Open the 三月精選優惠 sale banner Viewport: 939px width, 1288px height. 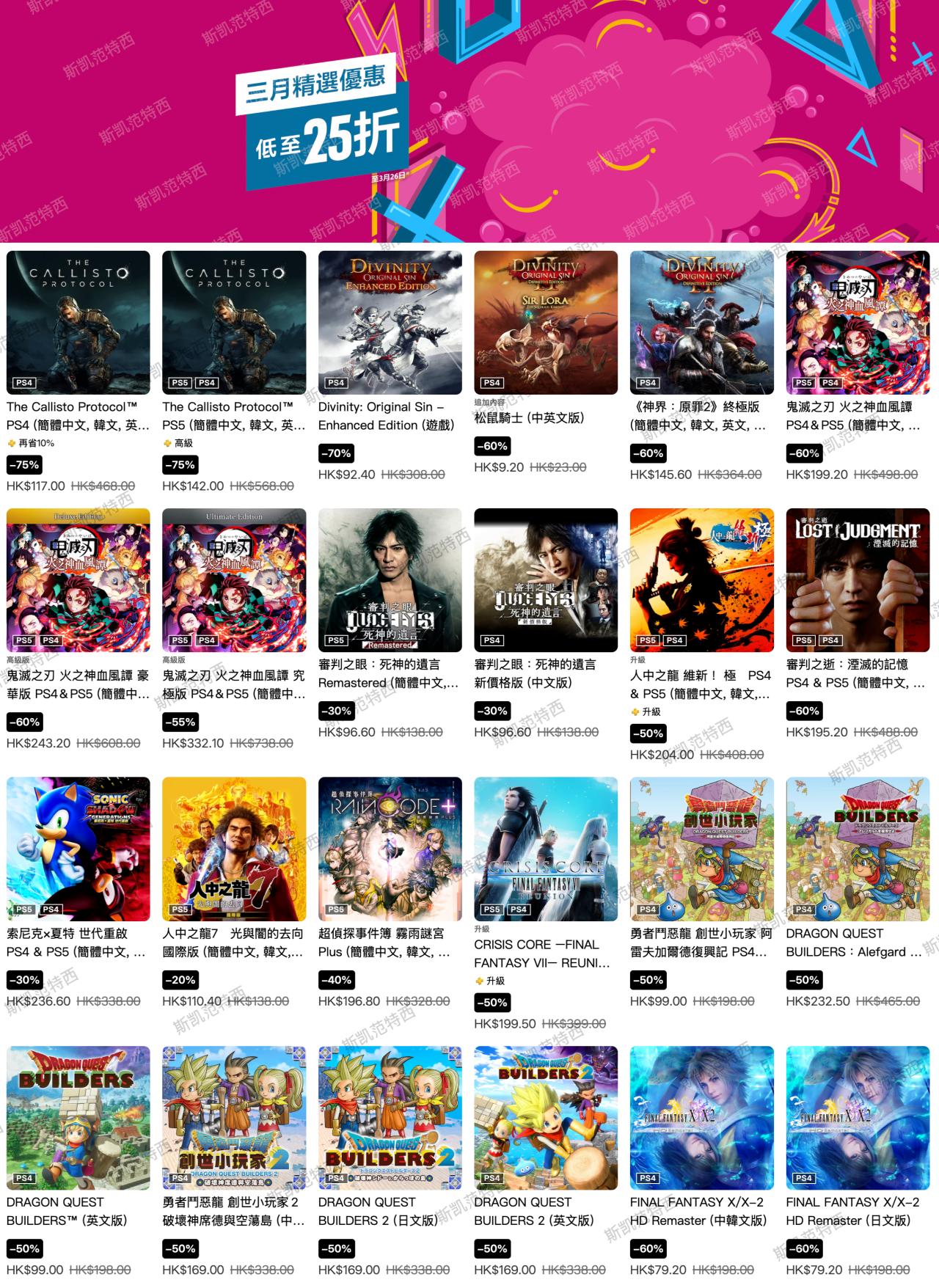tap(469, 121)
